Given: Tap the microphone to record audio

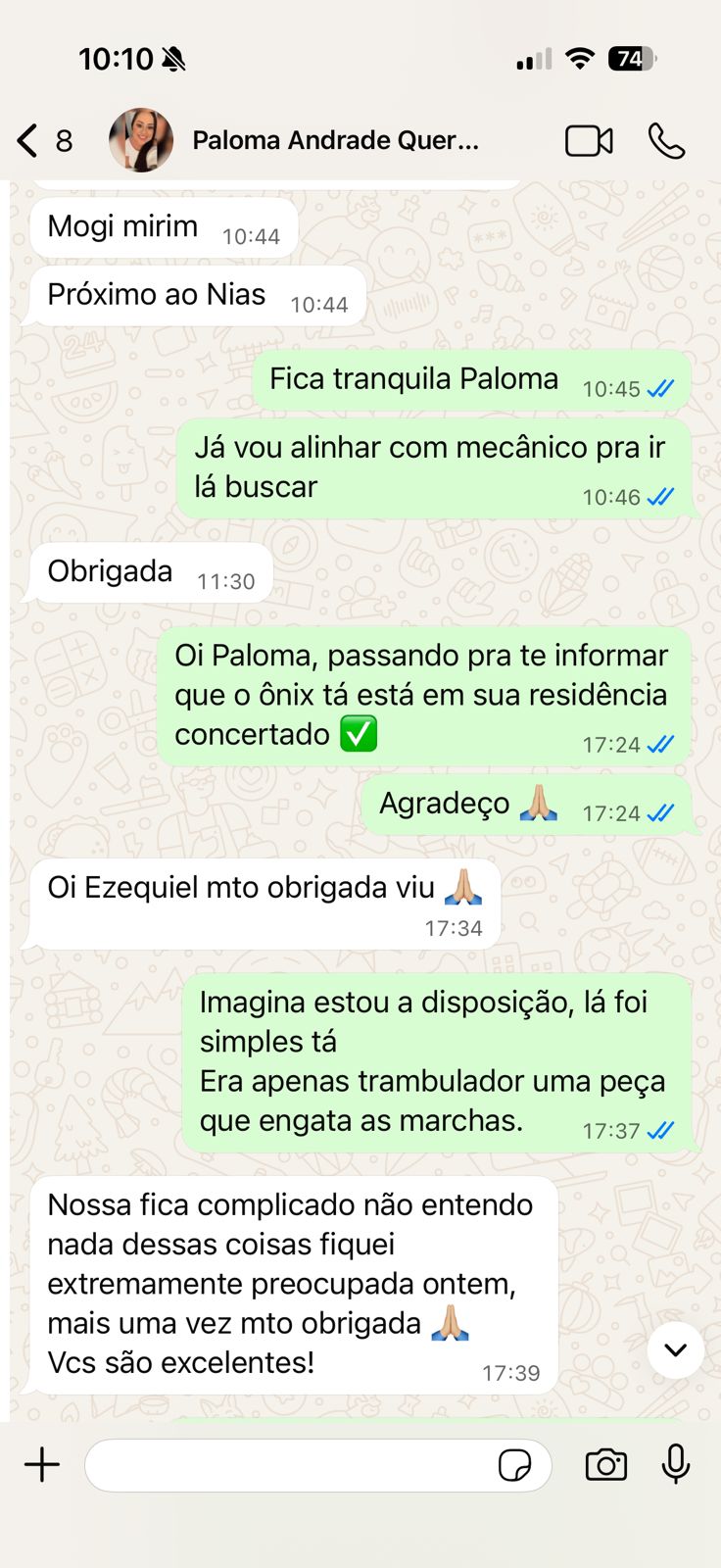Looking at the screenshot, I should [676, 1465].
